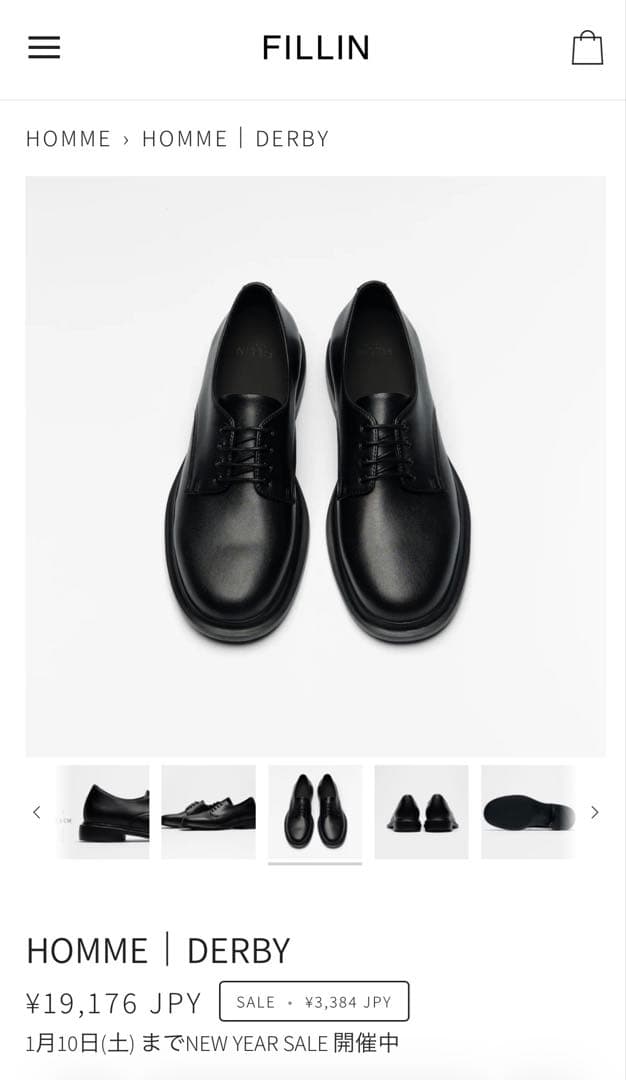Open the shopping bag
This screenshot has height=1080, width=626.
587,48
